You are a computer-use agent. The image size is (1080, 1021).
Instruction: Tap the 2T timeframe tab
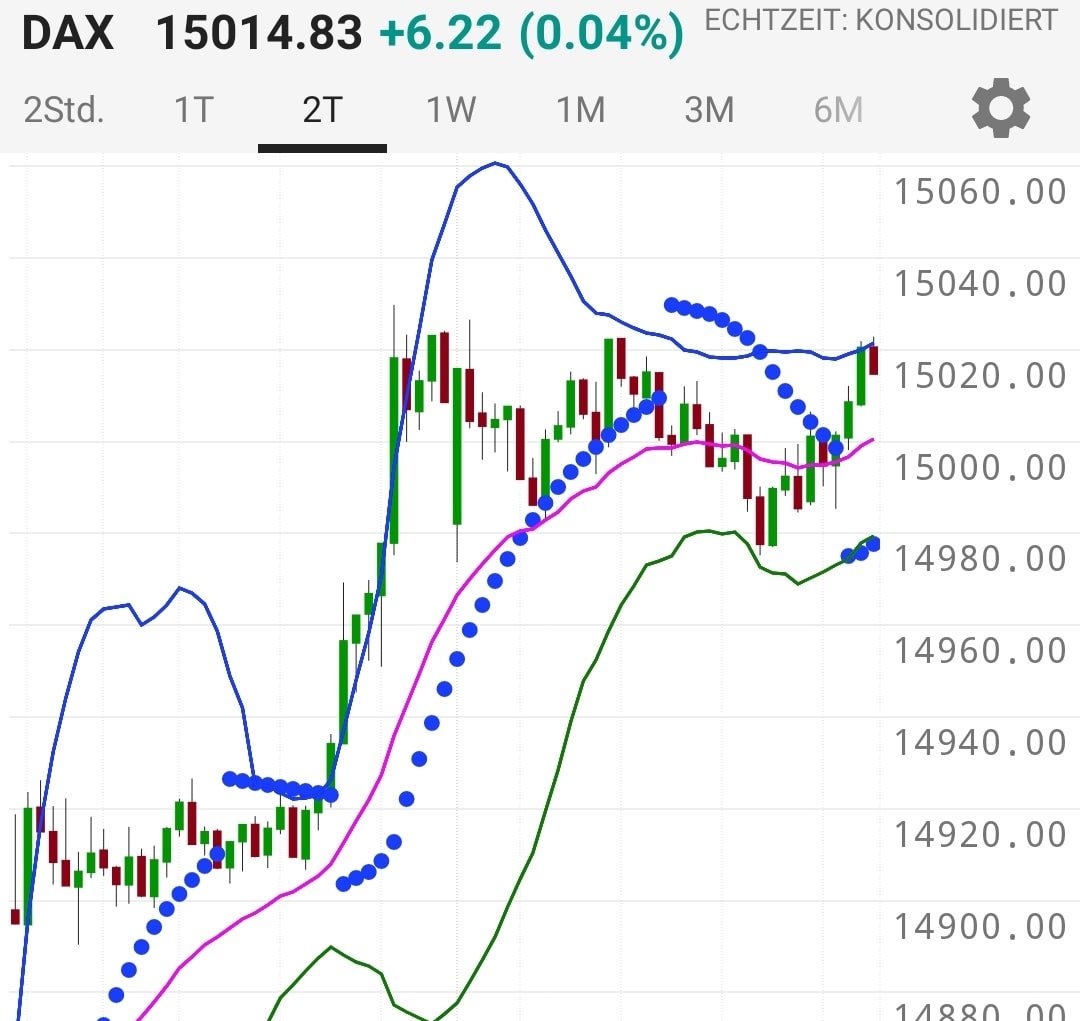click(x=322, y=110)
